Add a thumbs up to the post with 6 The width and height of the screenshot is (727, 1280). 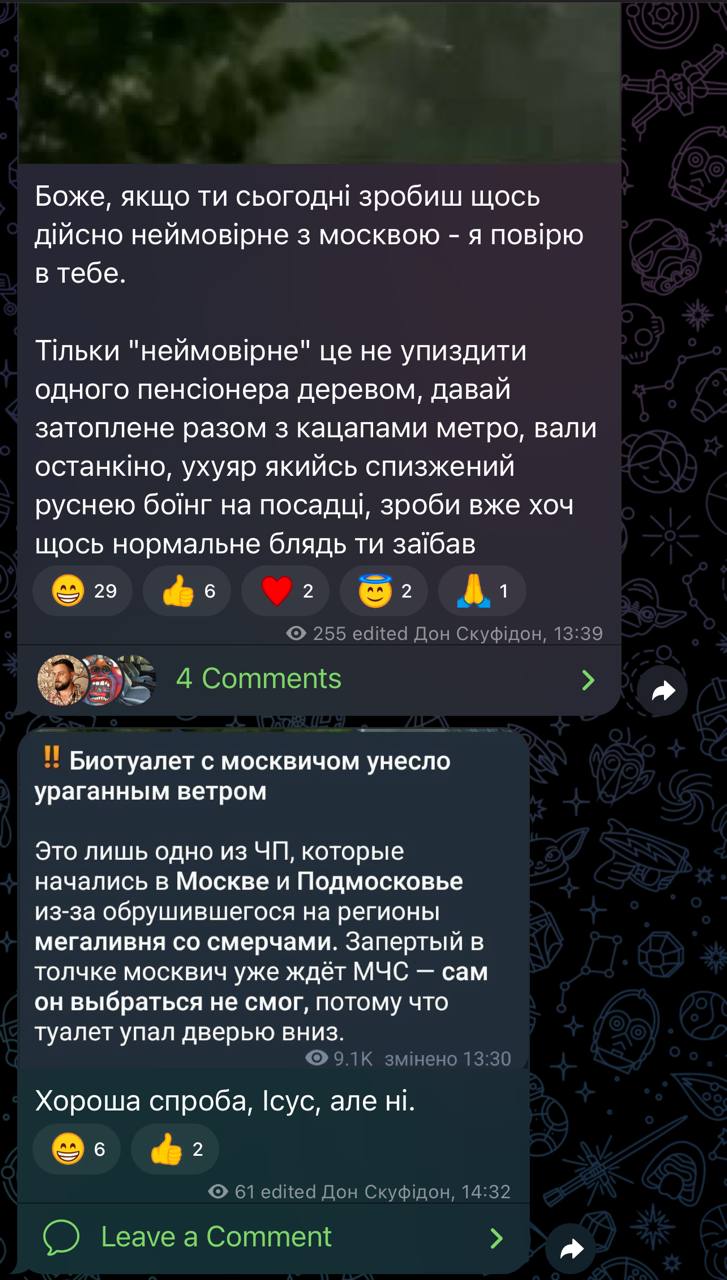click(186, 591)
